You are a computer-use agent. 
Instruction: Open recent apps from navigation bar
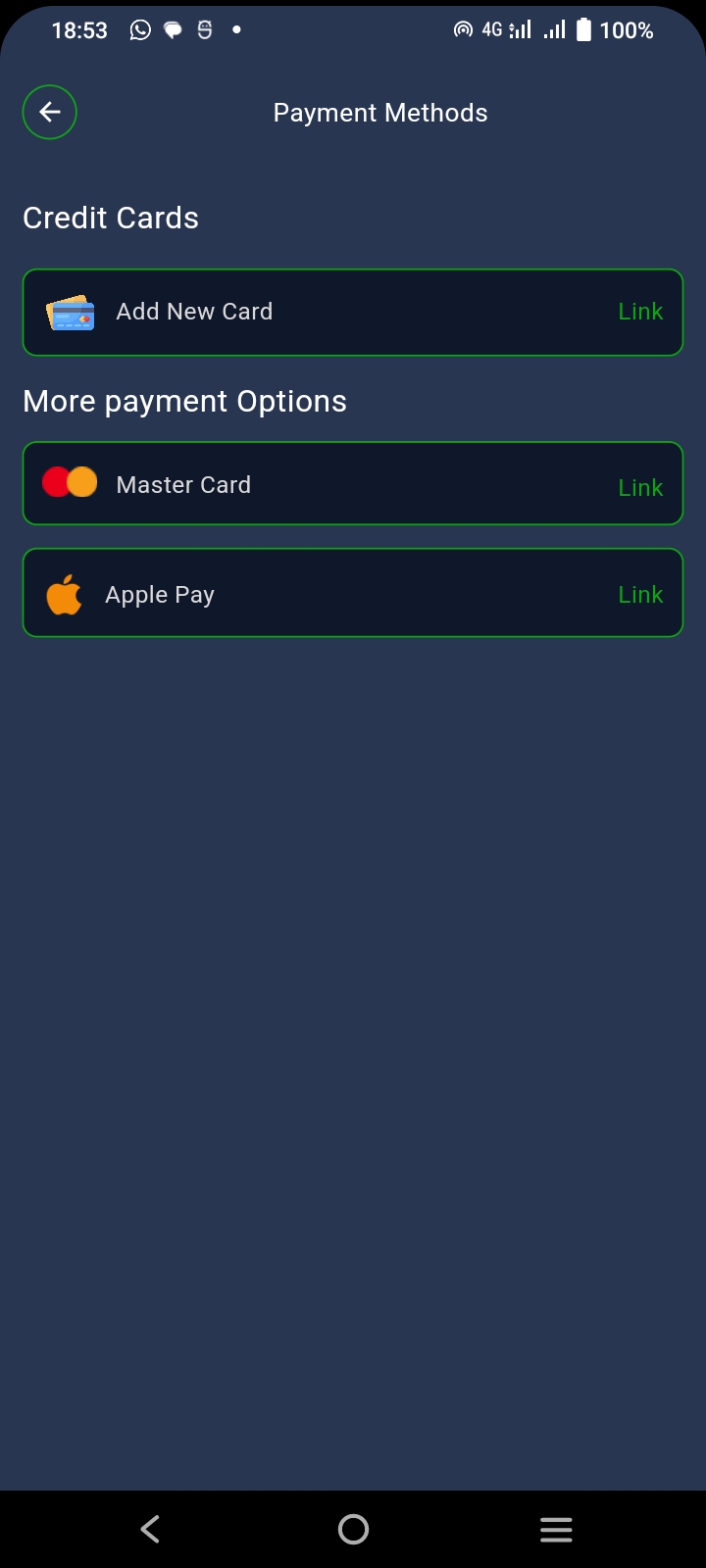[556, 1529]
